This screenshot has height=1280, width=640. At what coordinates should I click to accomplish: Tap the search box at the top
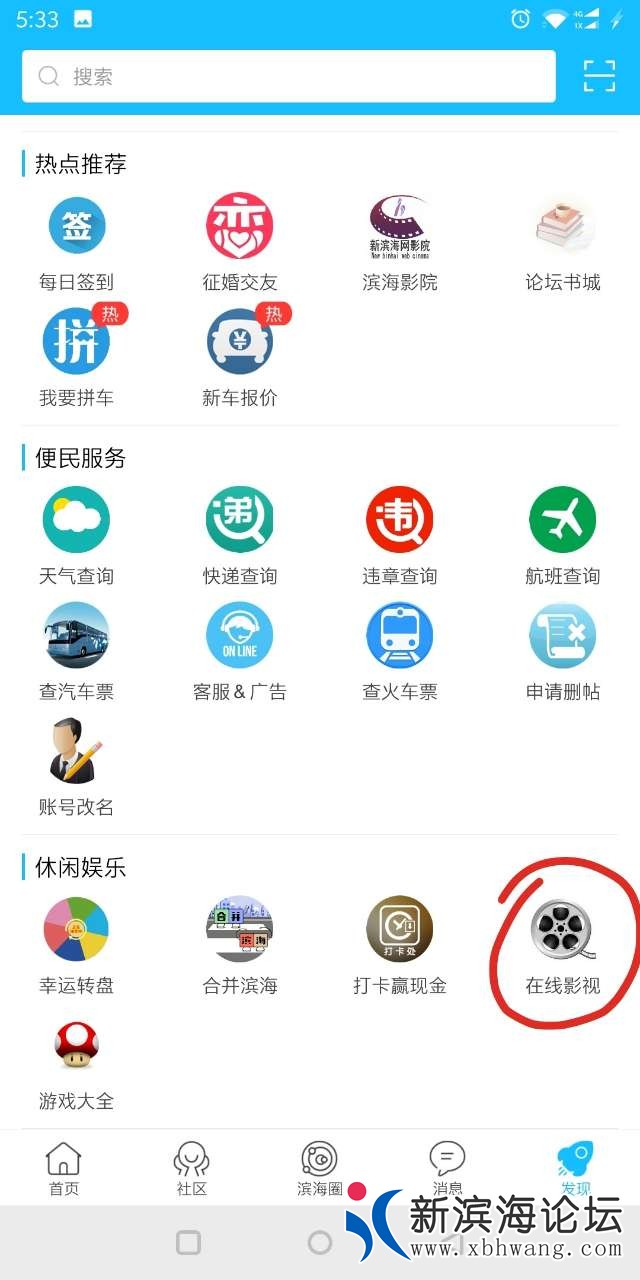[x=288, y=76]
